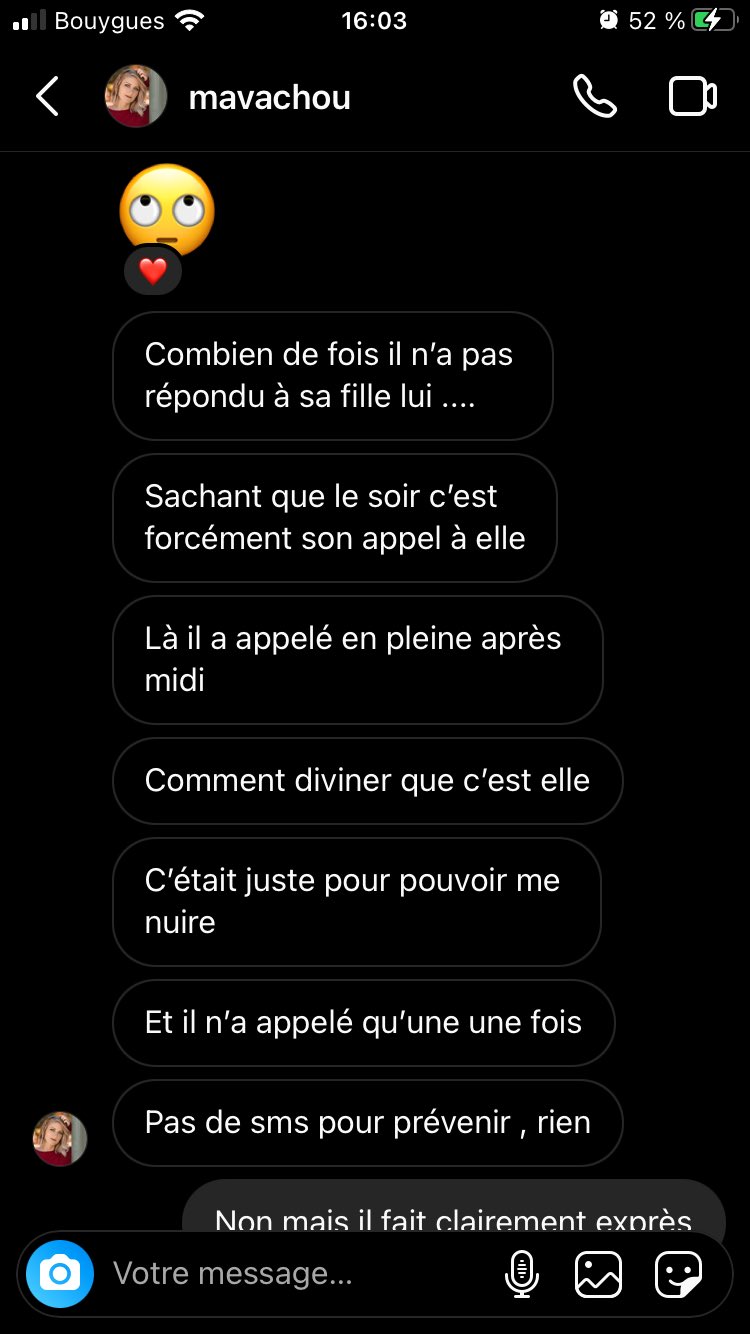Go back to the conversations list
The width and height of the screenshot is (750, 1334).
(47, 97)
